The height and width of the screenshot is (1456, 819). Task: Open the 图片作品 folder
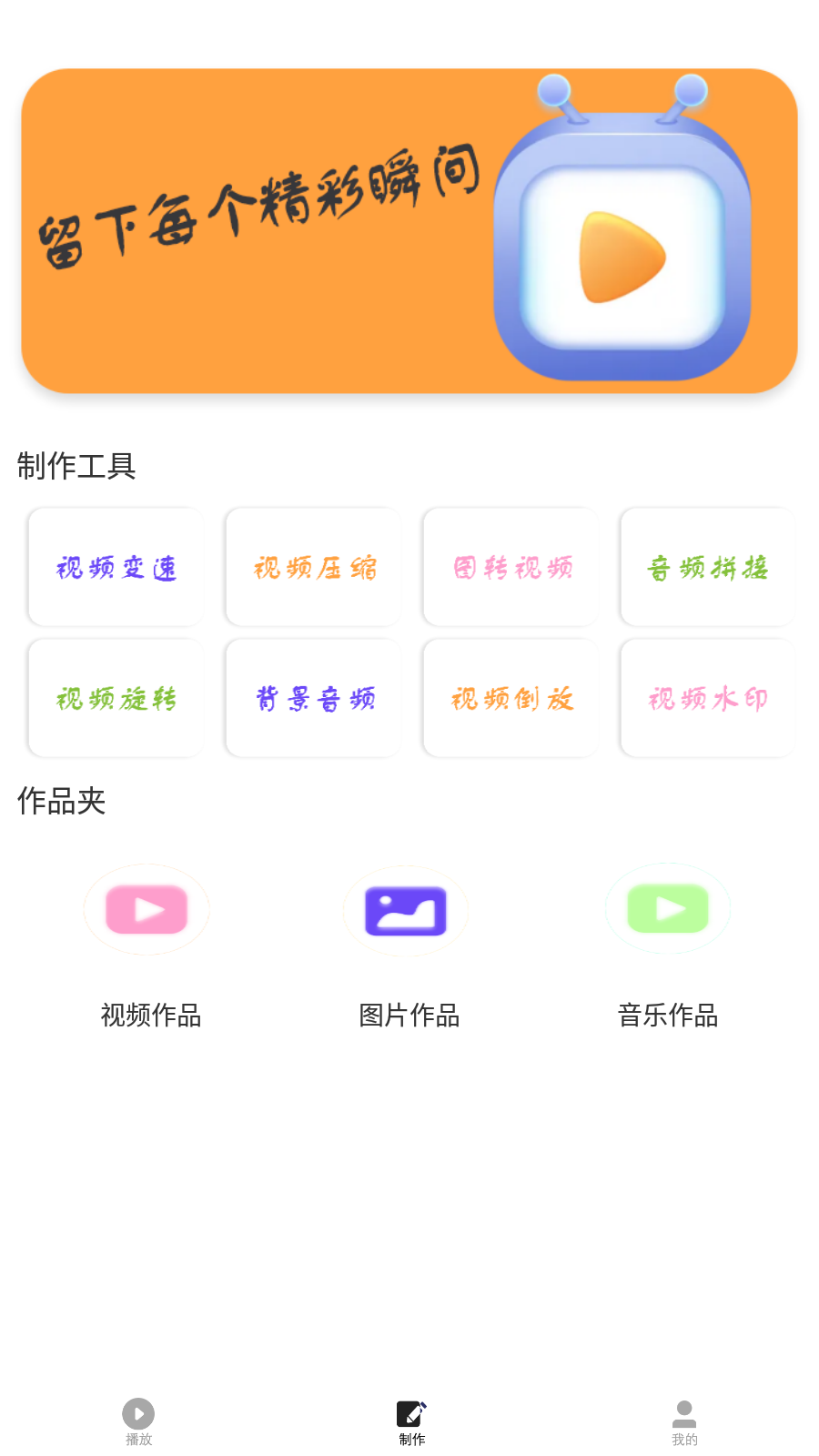coord(407,946)
